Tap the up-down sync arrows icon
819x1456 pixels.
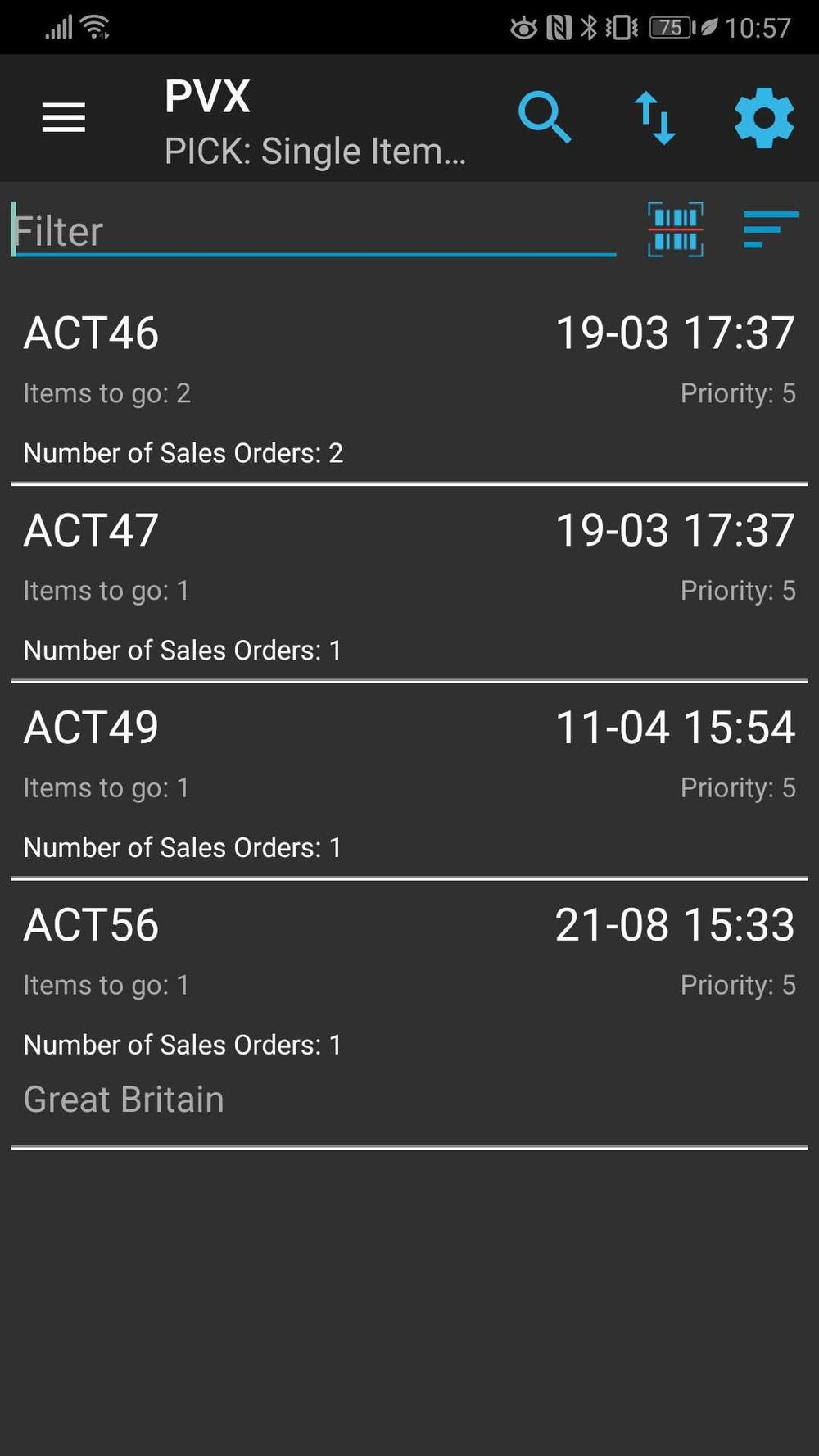click(654, 118)
